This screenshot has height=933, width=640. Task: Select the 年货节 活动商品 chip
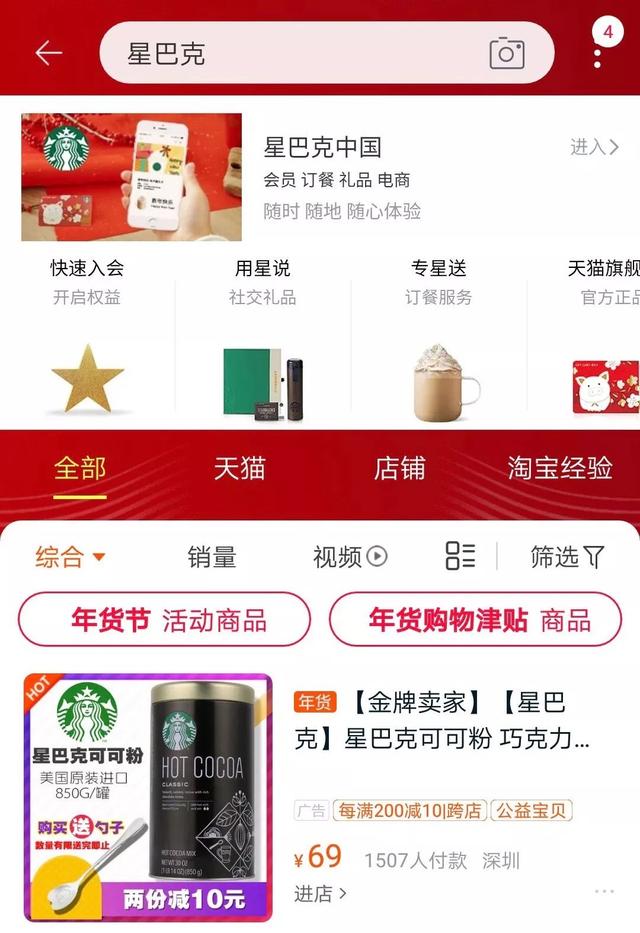[x=165, y=620]
